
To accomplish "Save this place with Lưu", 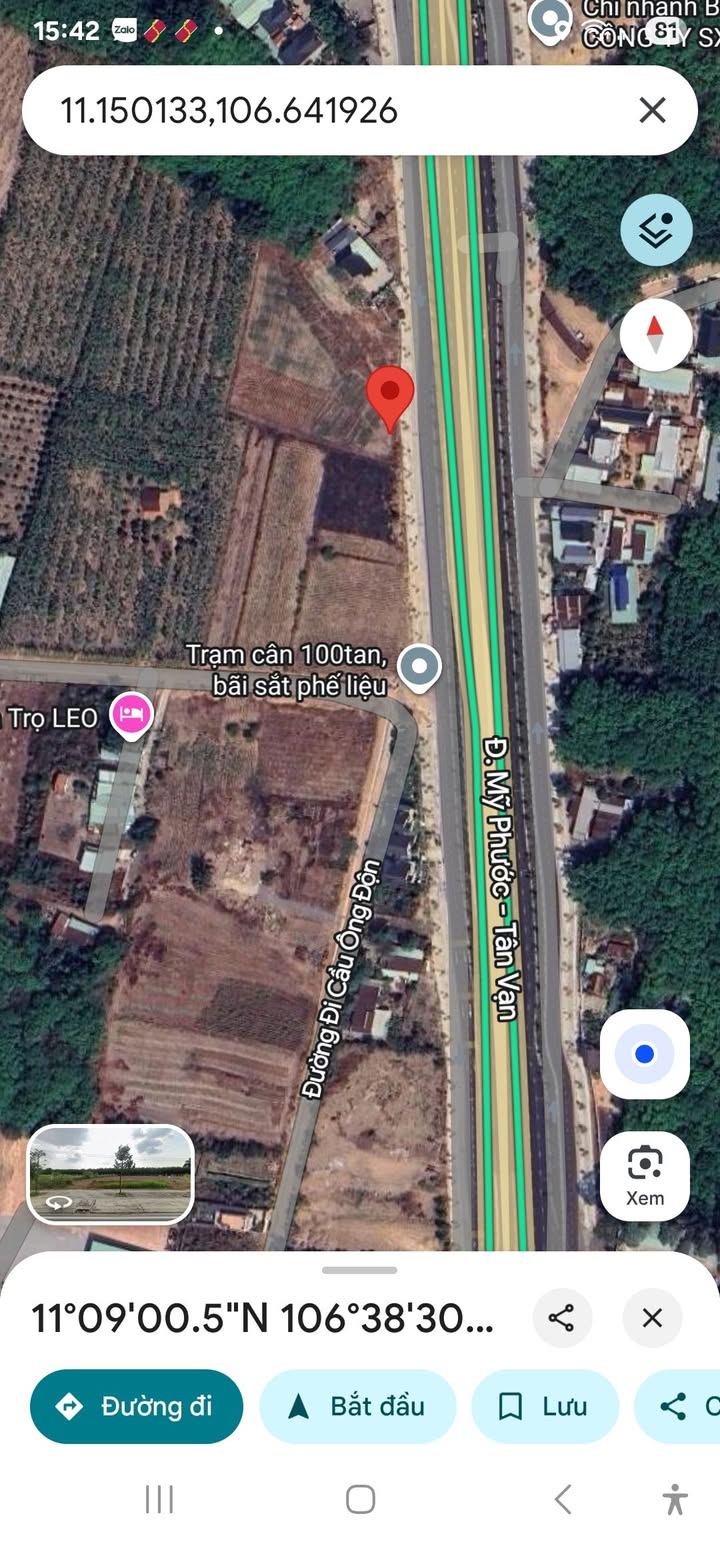I will [544, 1406].
